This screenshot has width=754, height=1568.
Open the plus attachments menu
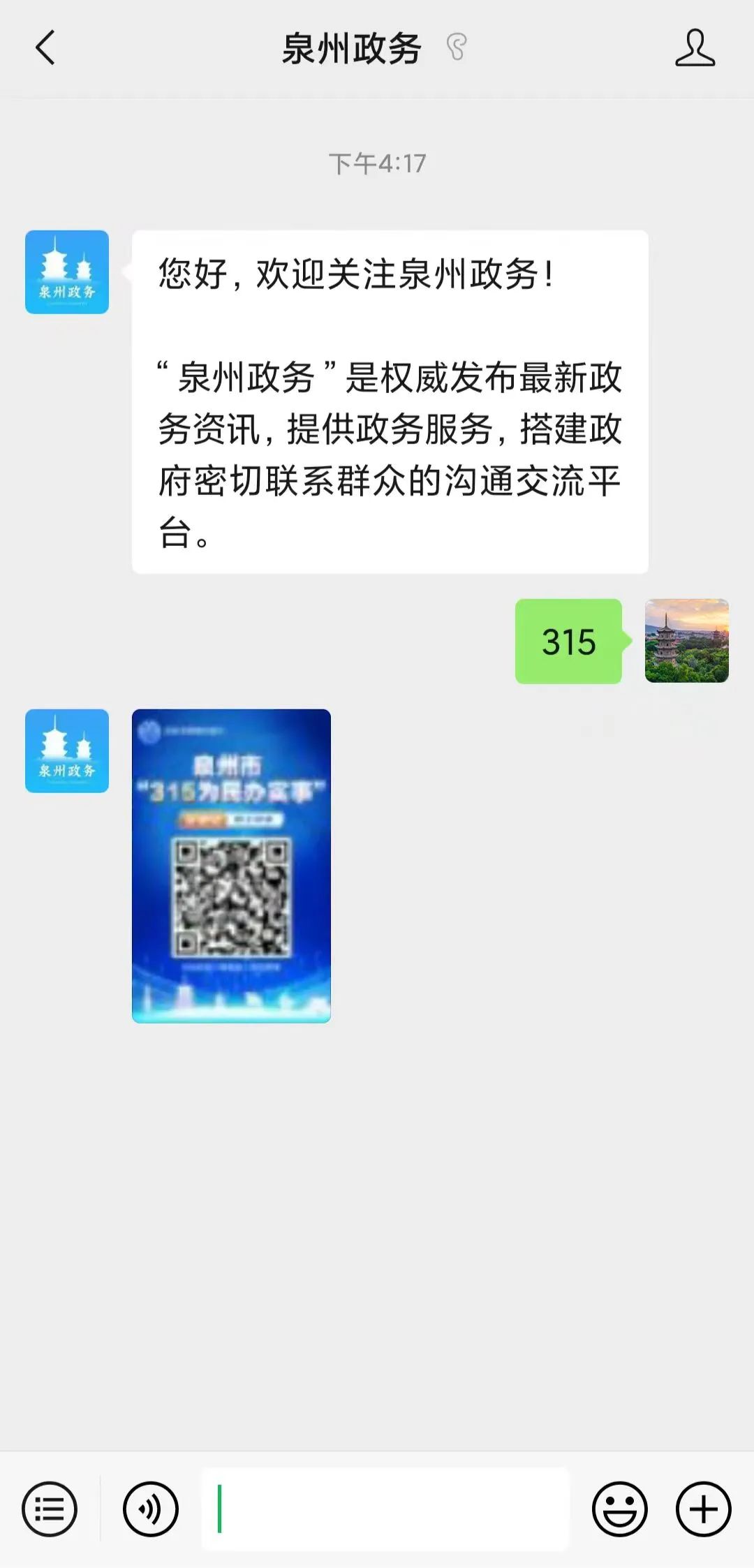point(703,1509)
